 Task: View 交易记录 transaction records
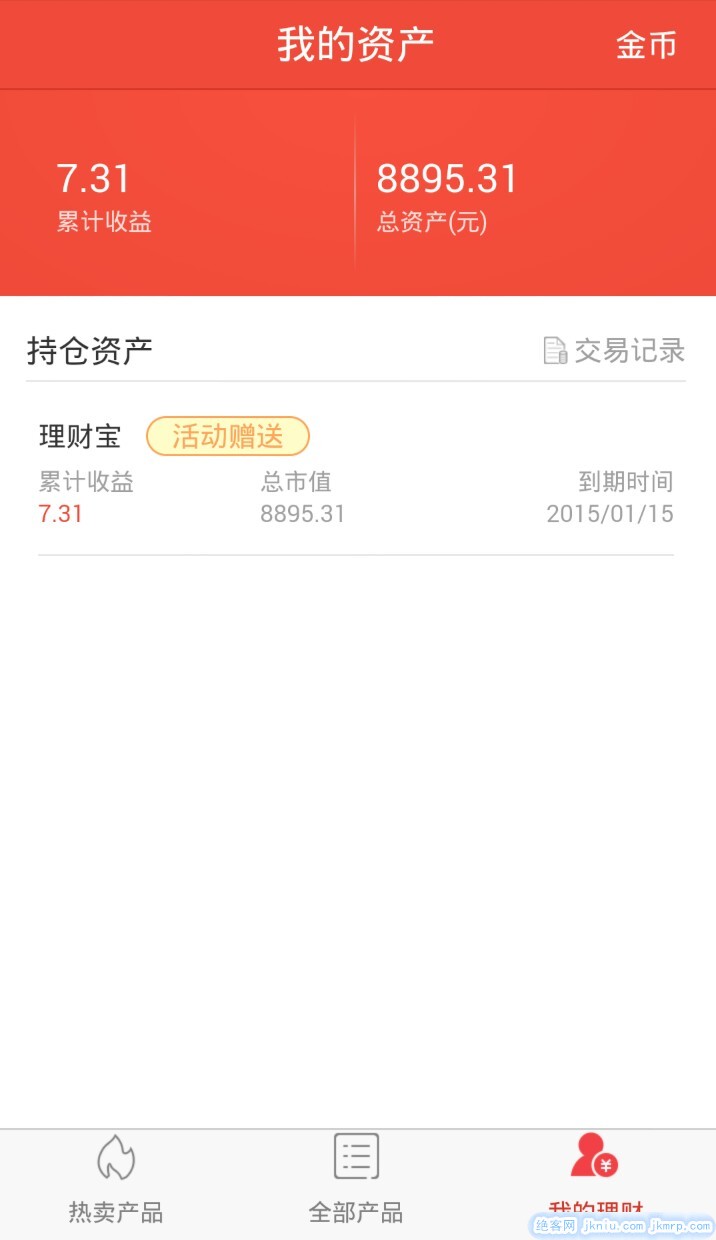[614, 350]
